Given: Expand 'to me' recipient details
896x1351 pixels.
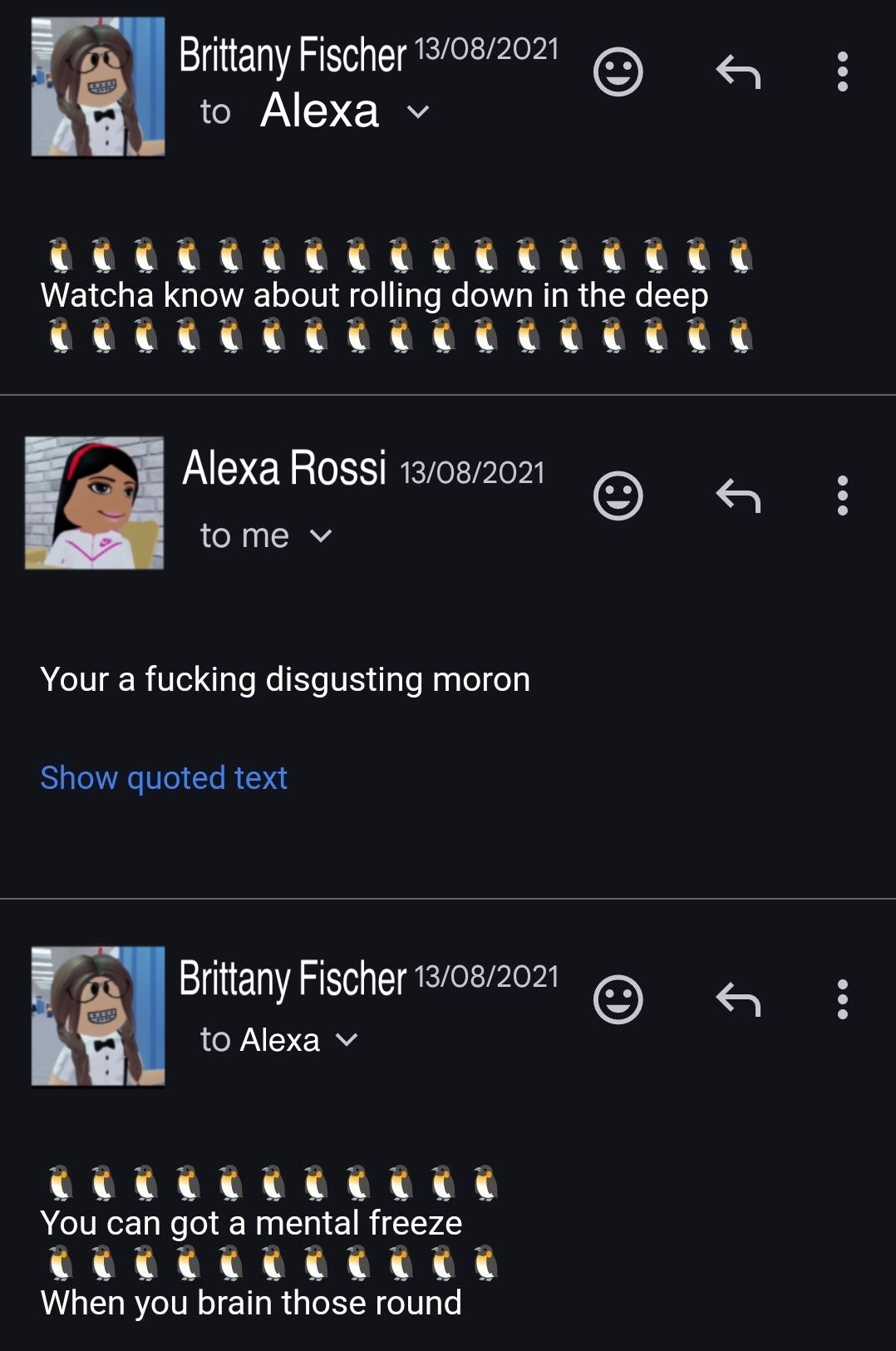Looking at the screenshot, I should (321, 536).
